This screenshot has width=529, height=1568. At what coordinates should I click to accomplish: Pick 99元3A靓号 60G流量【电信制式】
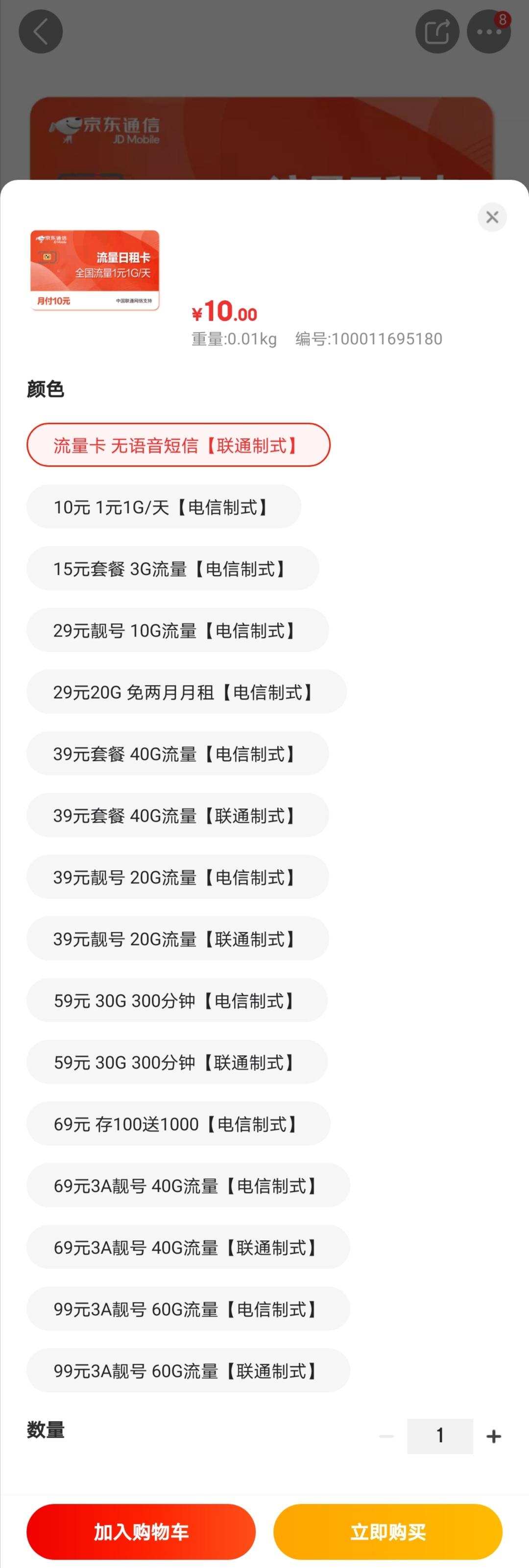point(188,1308)
